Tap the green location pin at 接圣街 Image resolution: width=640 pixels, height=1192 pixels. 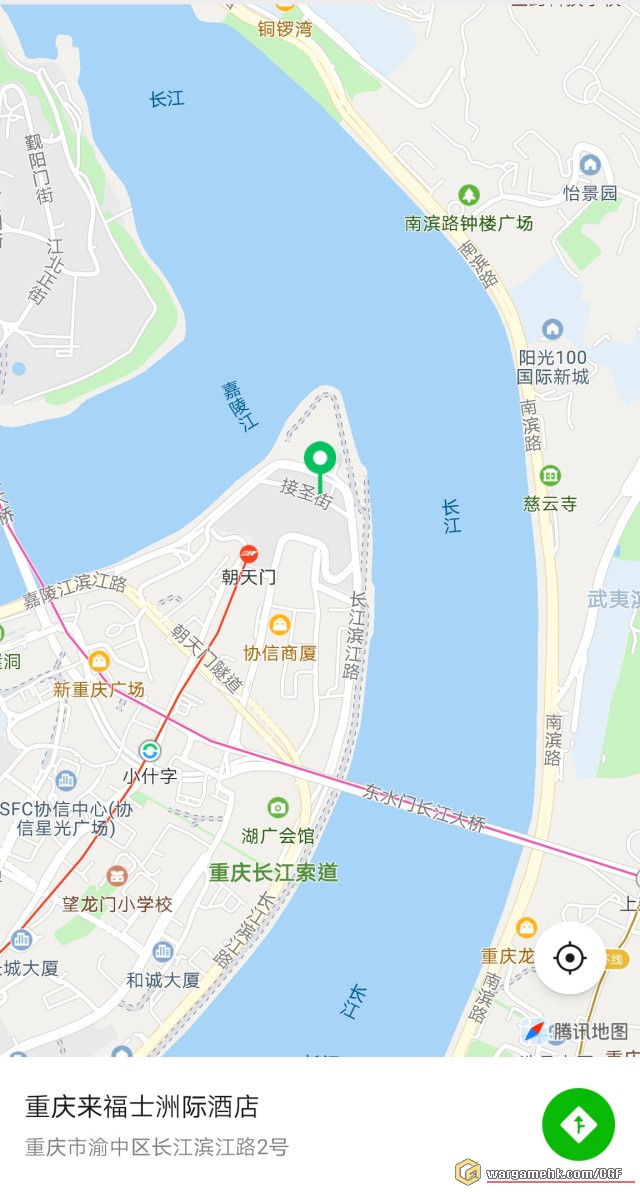(320, 461)
